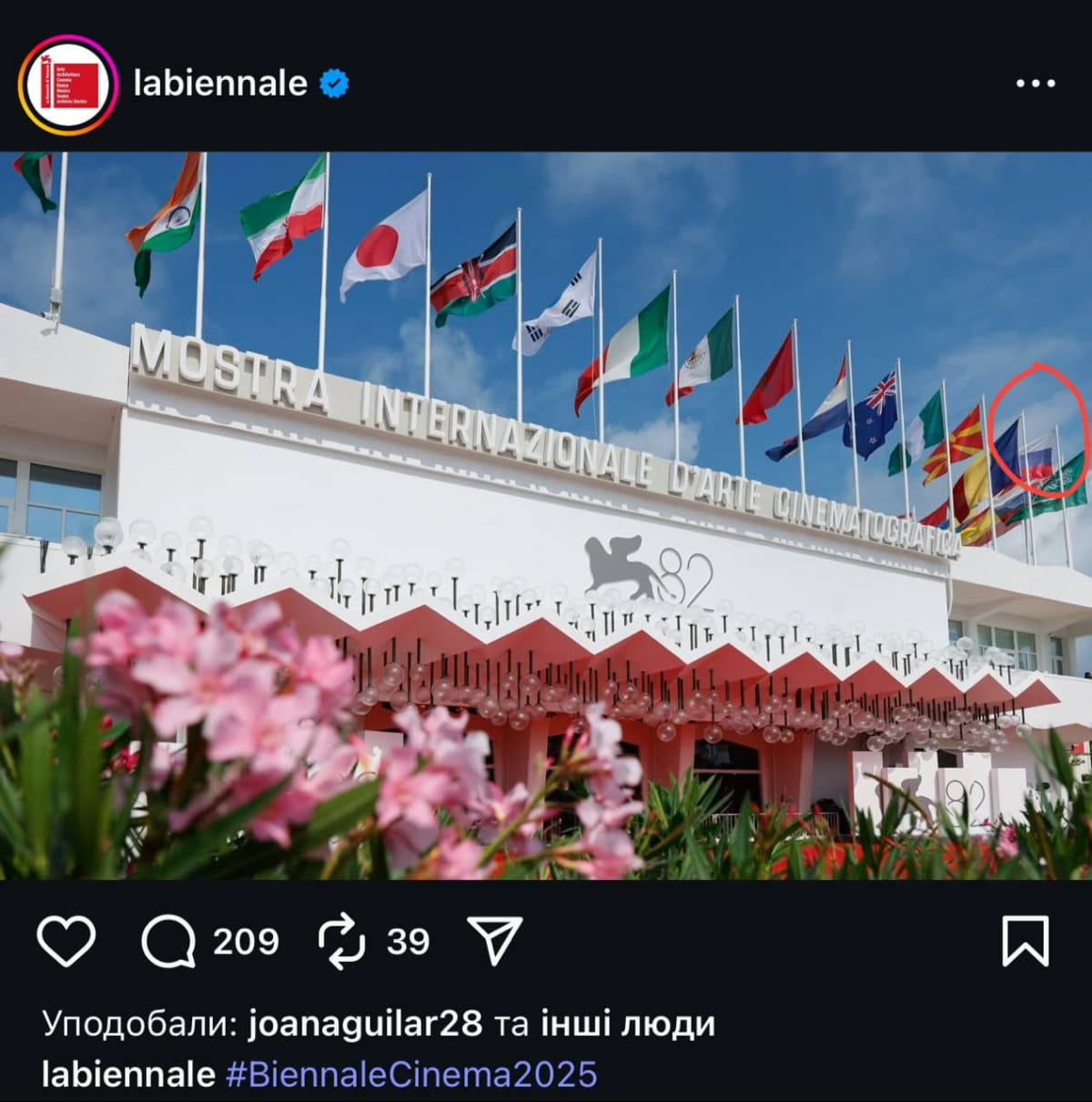The width and height of the screenshot is (1092, 1102).
Task: Like the labiennale post
Action: pos(66,941)
